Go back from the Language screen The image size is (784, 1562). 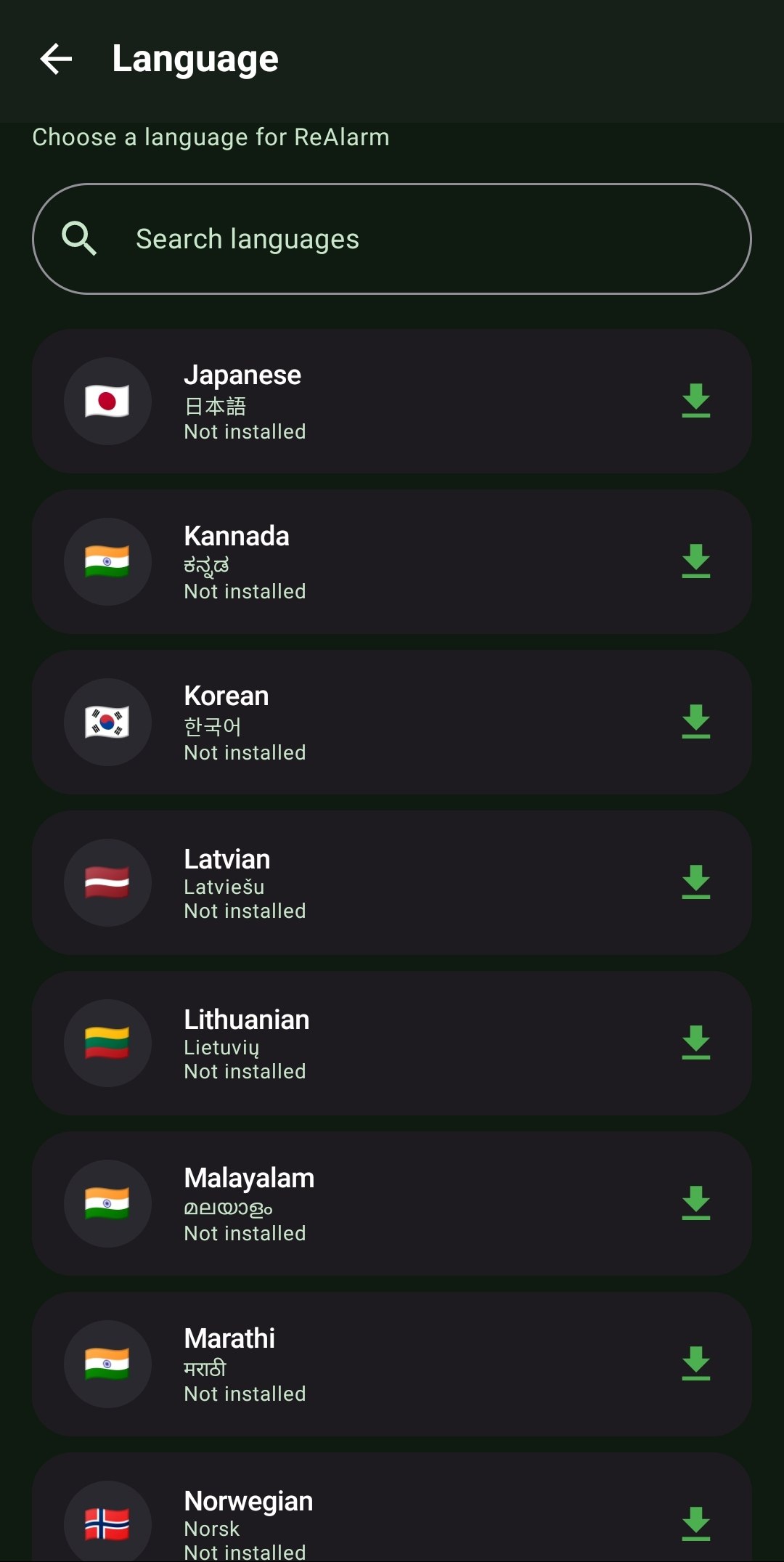coord(56,59)
